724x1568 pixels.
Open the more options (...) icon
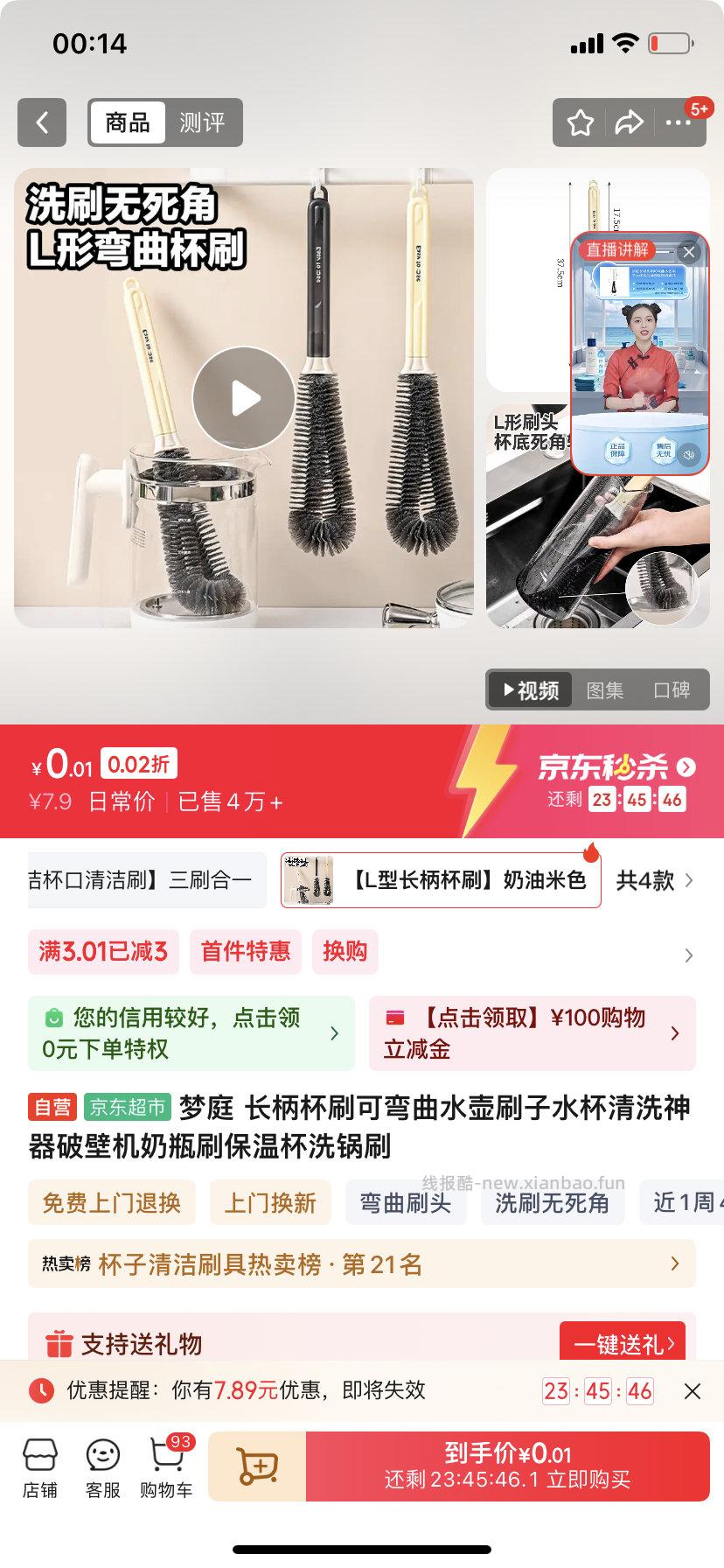678,122
